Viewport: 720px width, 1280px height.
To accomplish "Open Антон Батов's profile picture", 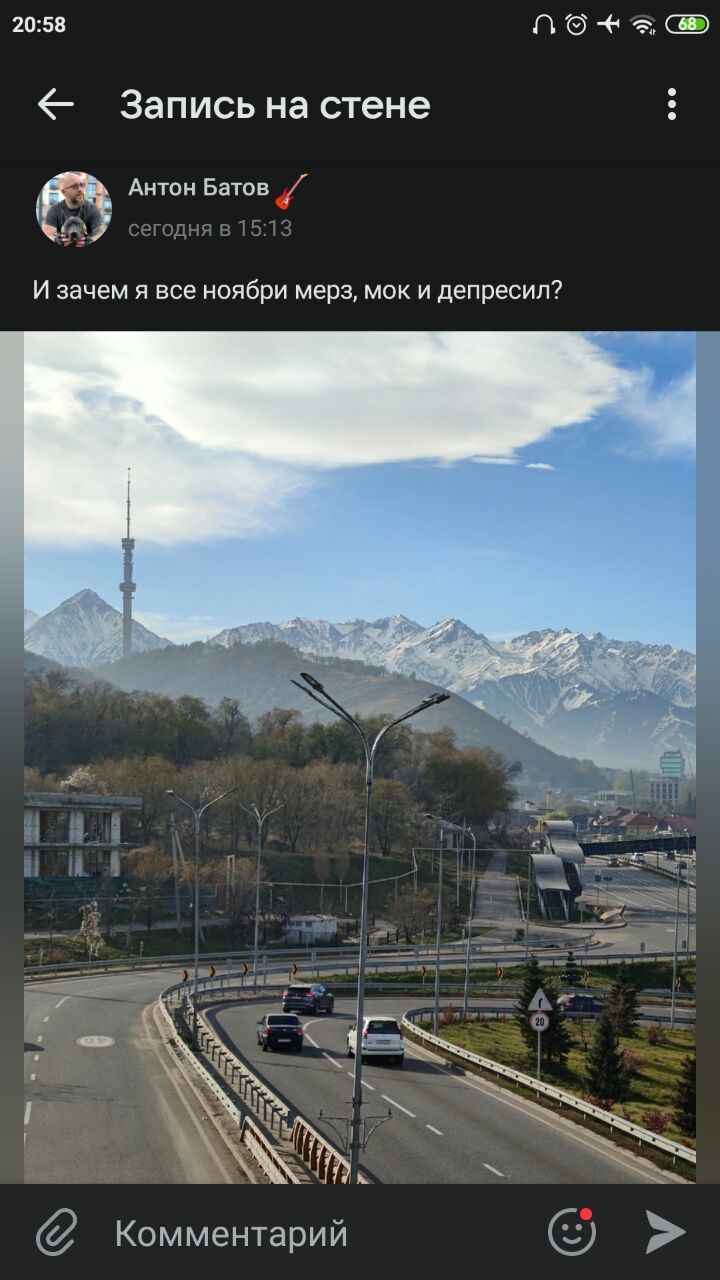I will pyautogui.click(x=74, y=209).
